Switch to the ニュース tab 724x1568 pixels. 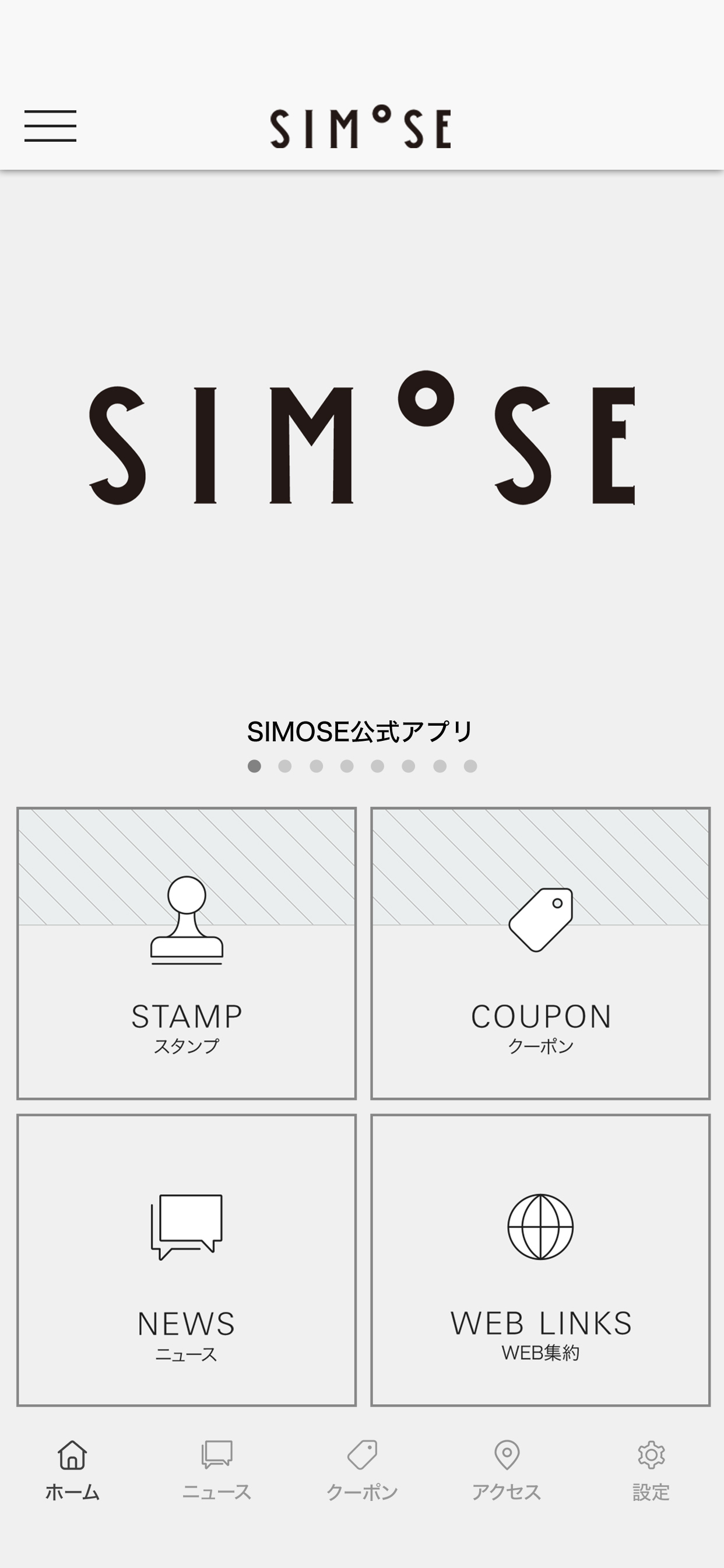[x=217, y=1470]
